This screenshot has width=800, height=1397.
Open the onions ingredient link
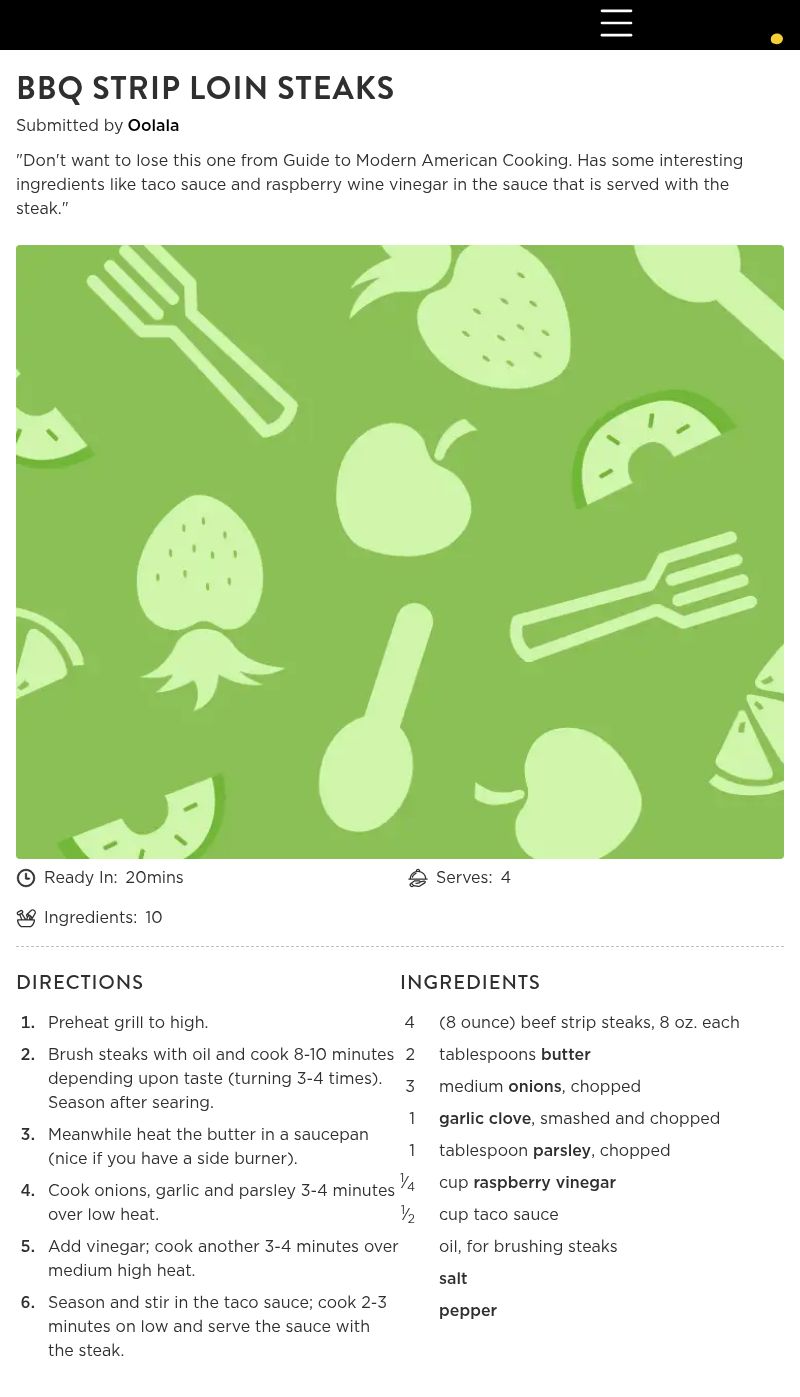[x=534, y=1087]
